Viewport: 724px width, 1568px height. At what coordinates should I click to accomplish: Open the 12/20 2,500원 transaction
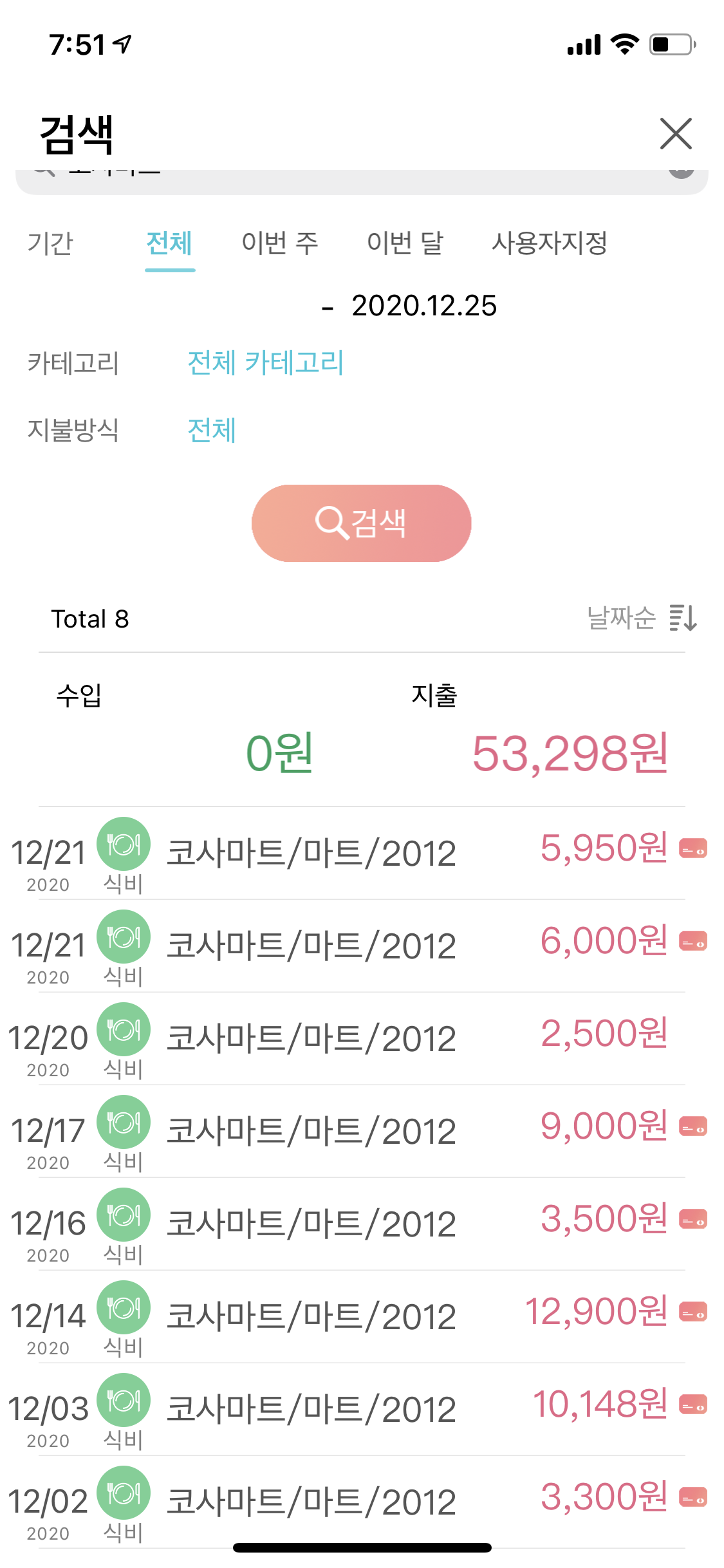point(360,1039)
